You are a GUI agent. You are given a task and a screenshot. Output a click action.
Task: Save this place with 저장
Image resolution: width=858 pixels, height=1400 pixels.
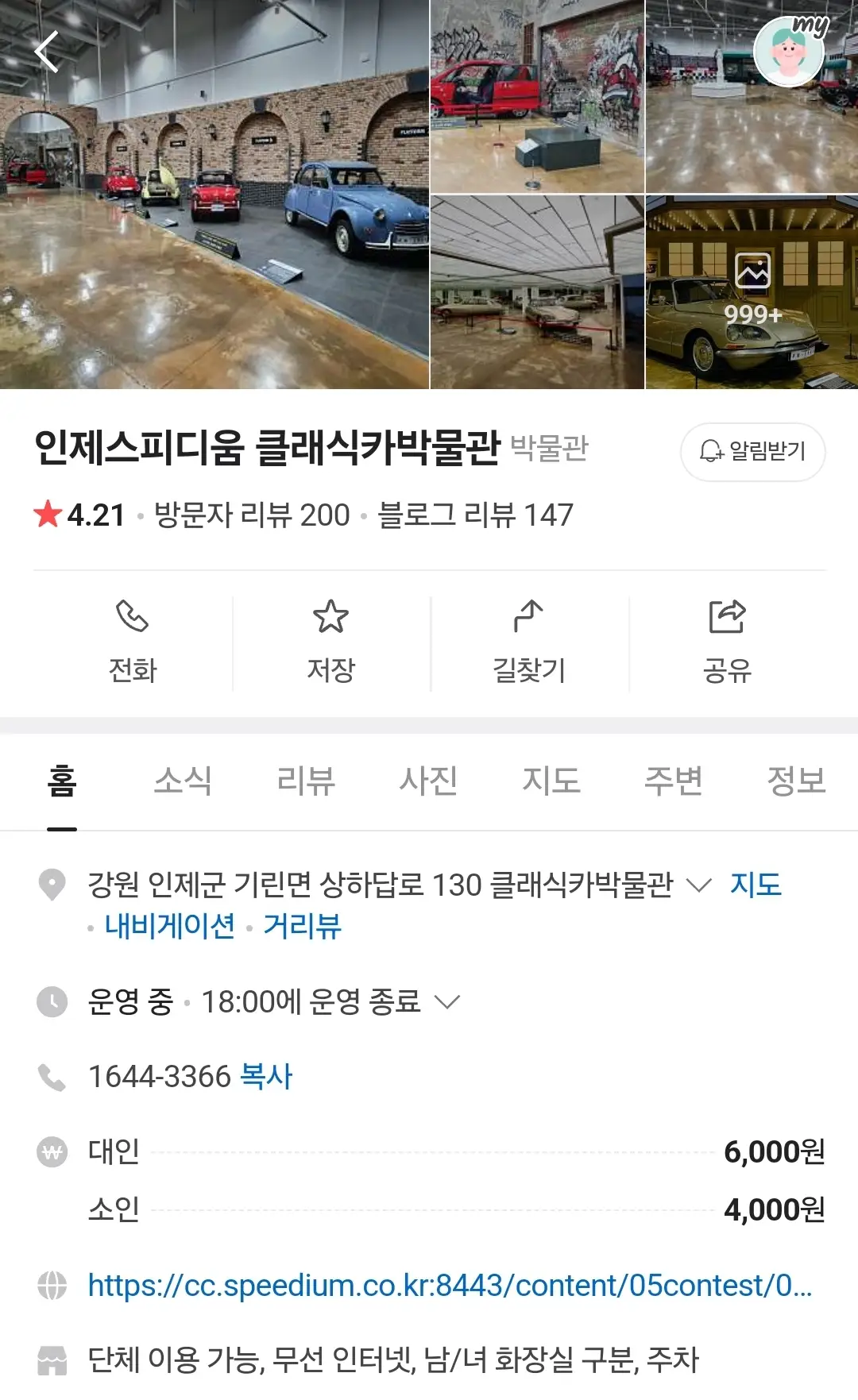(330, 643)
